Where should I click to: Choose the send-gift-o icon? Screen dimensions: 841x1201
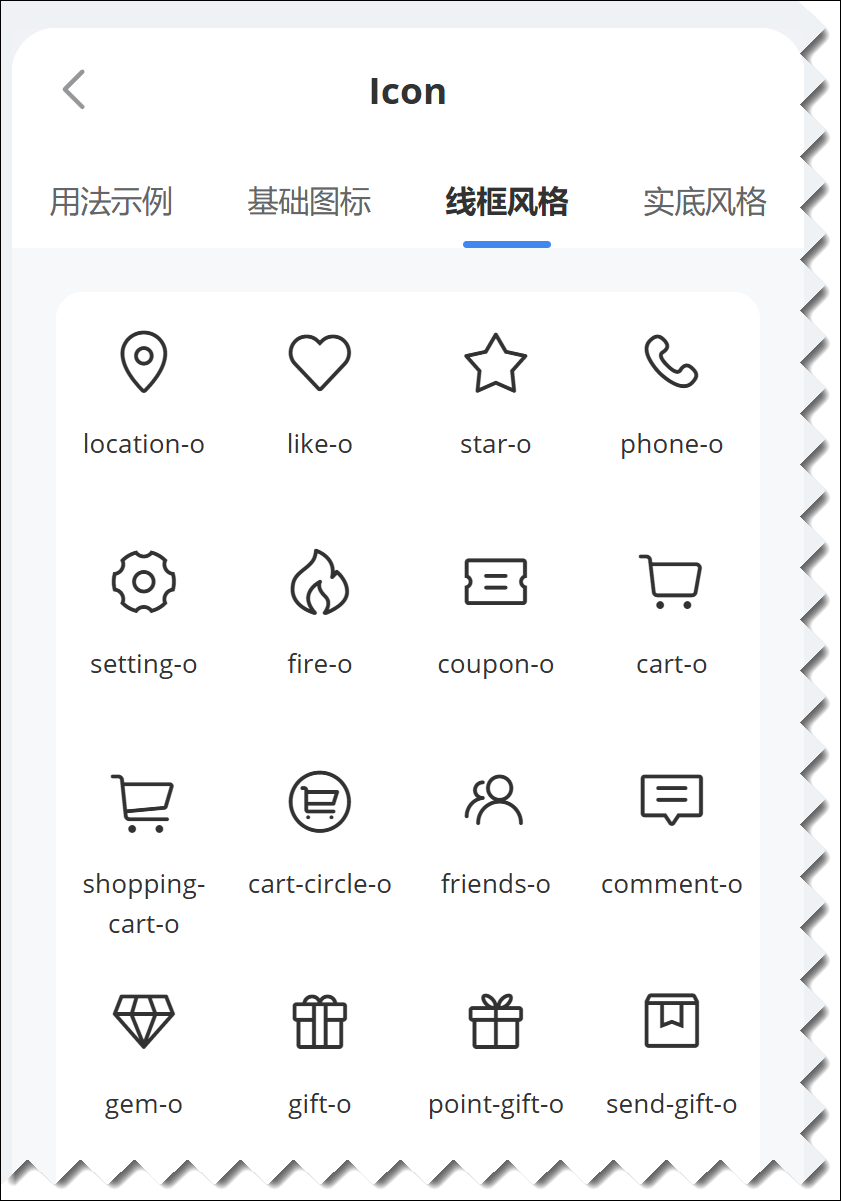[x=672, y=1022]
